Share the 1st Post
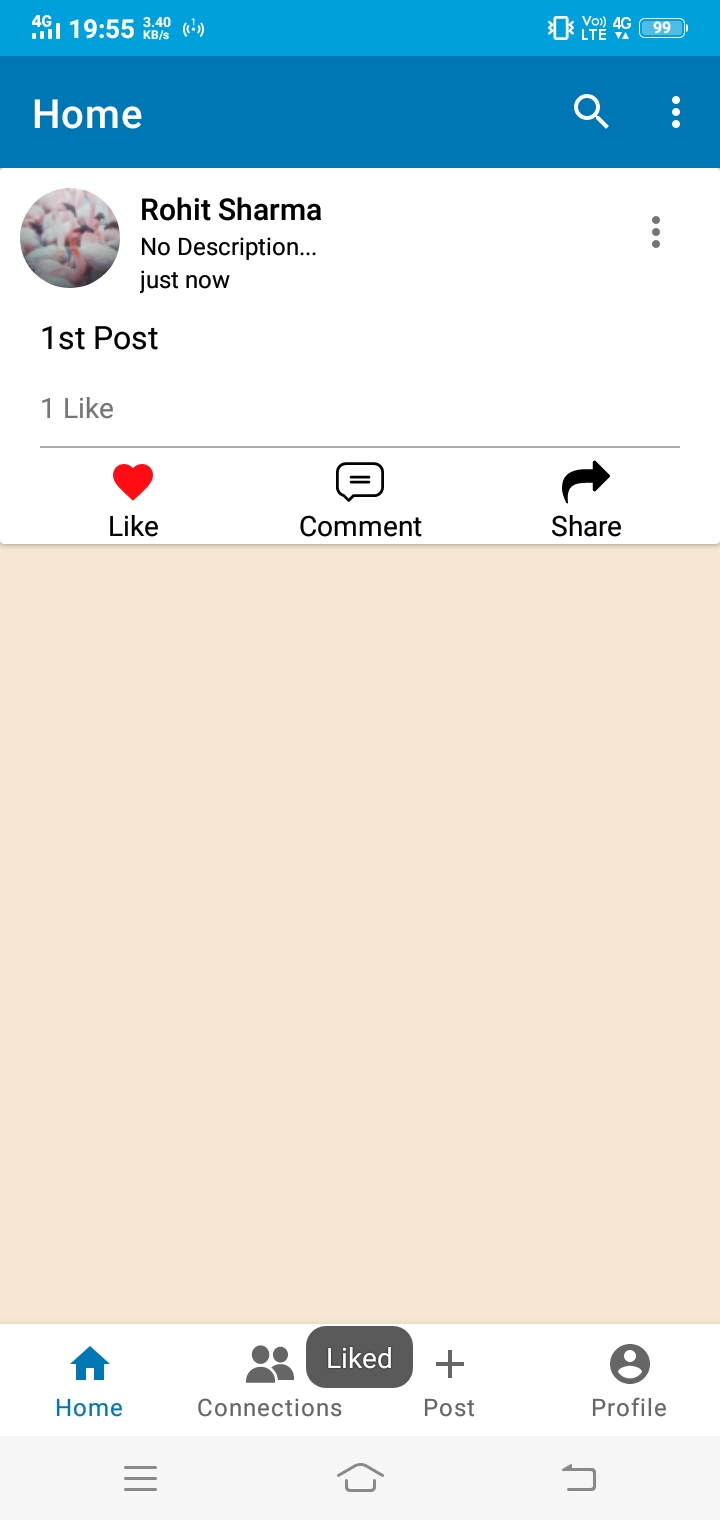 586,500
